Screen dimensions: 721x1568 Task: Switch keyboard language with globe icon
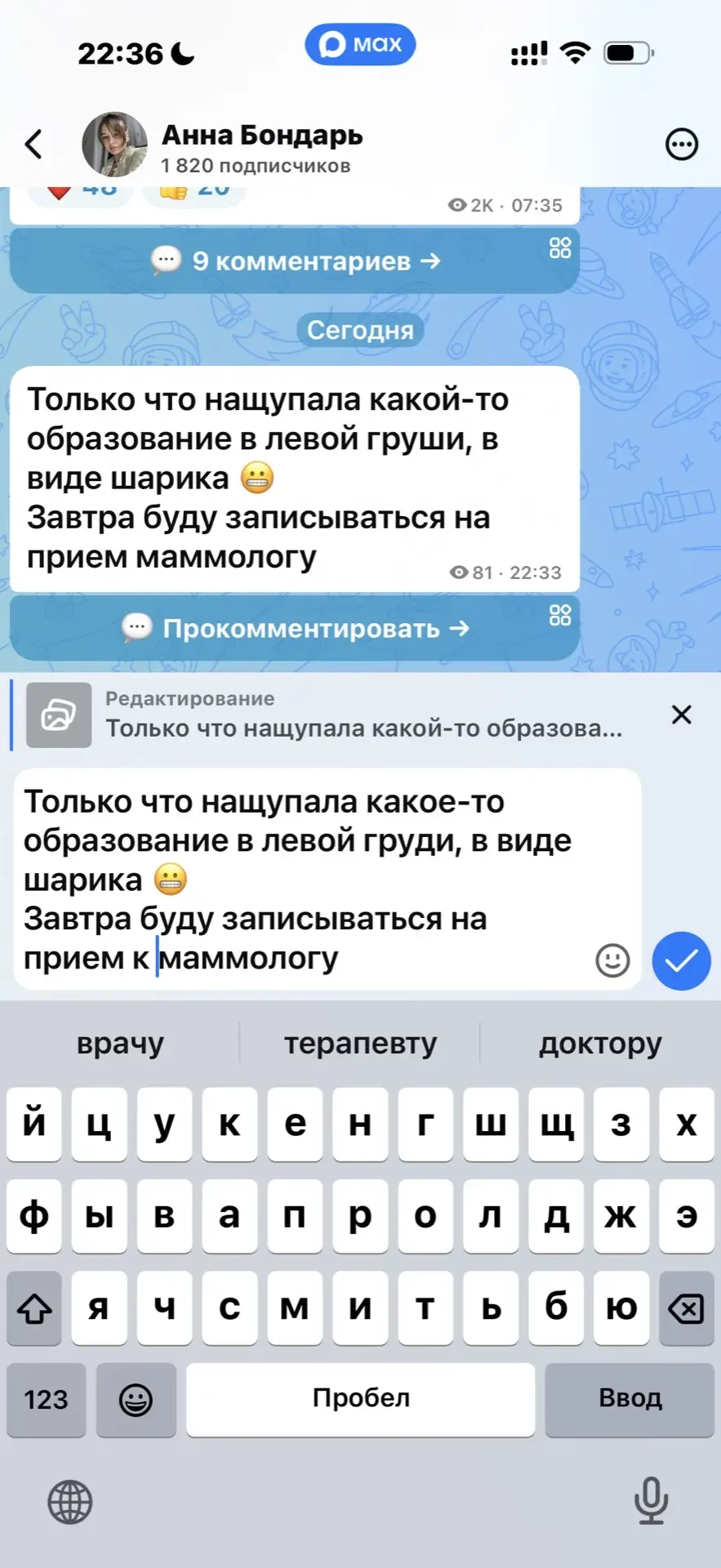(70, 1502)
